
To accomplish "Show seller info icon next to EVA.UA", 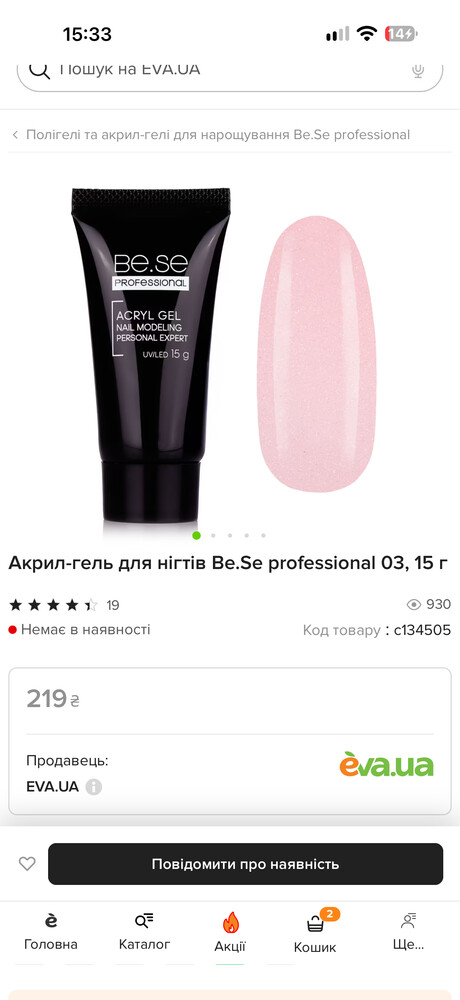I will click(94, 787).
